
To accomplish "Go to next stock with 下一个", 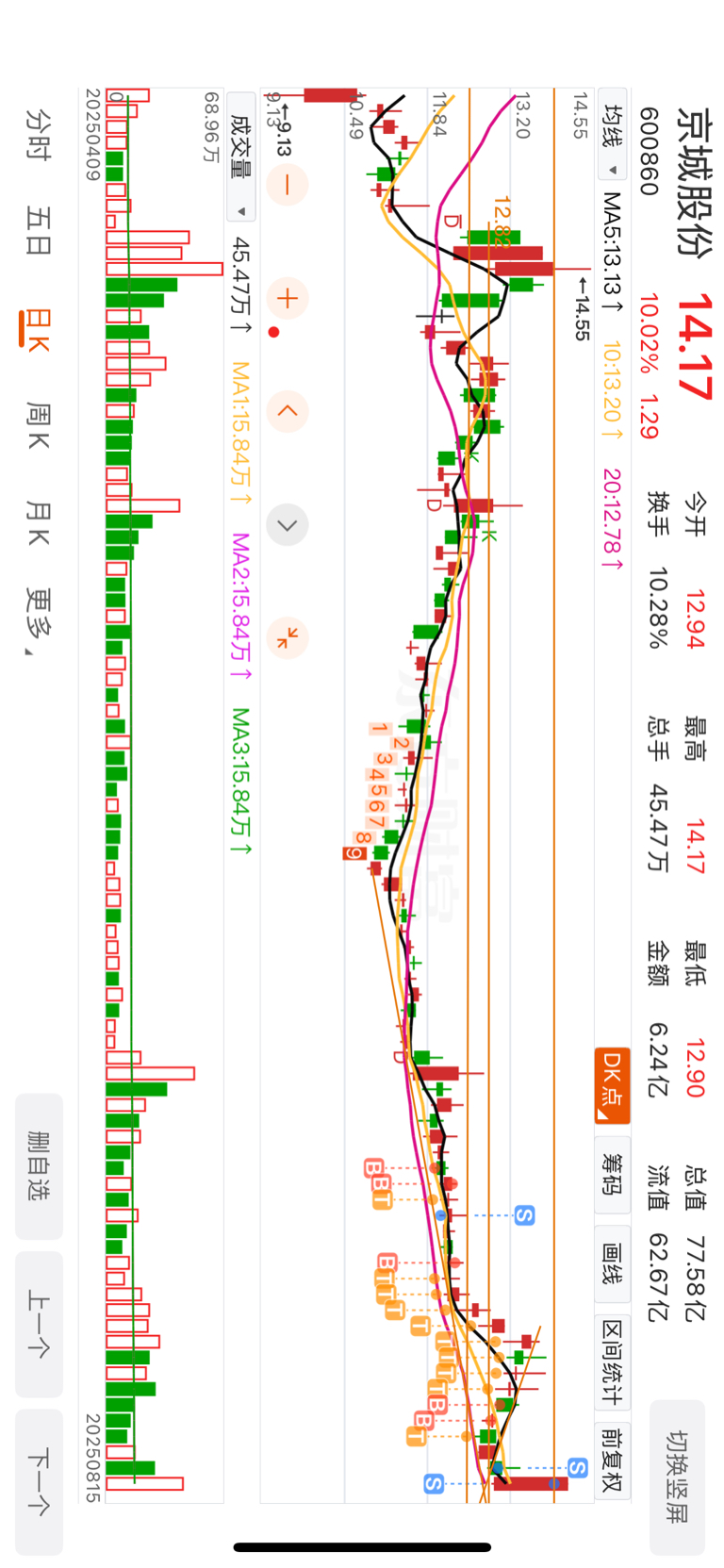I will click(x=39, y=1481).
